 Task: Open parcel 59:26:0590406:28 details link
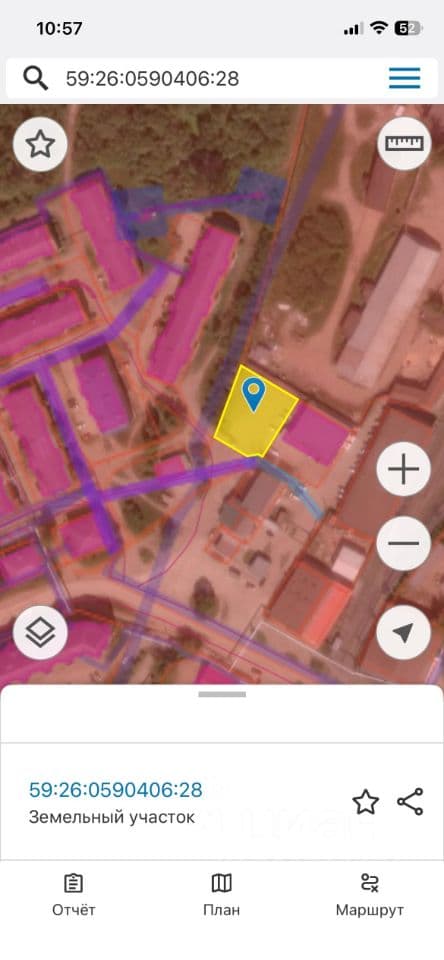pyautogui.click(x=116, y=790)
